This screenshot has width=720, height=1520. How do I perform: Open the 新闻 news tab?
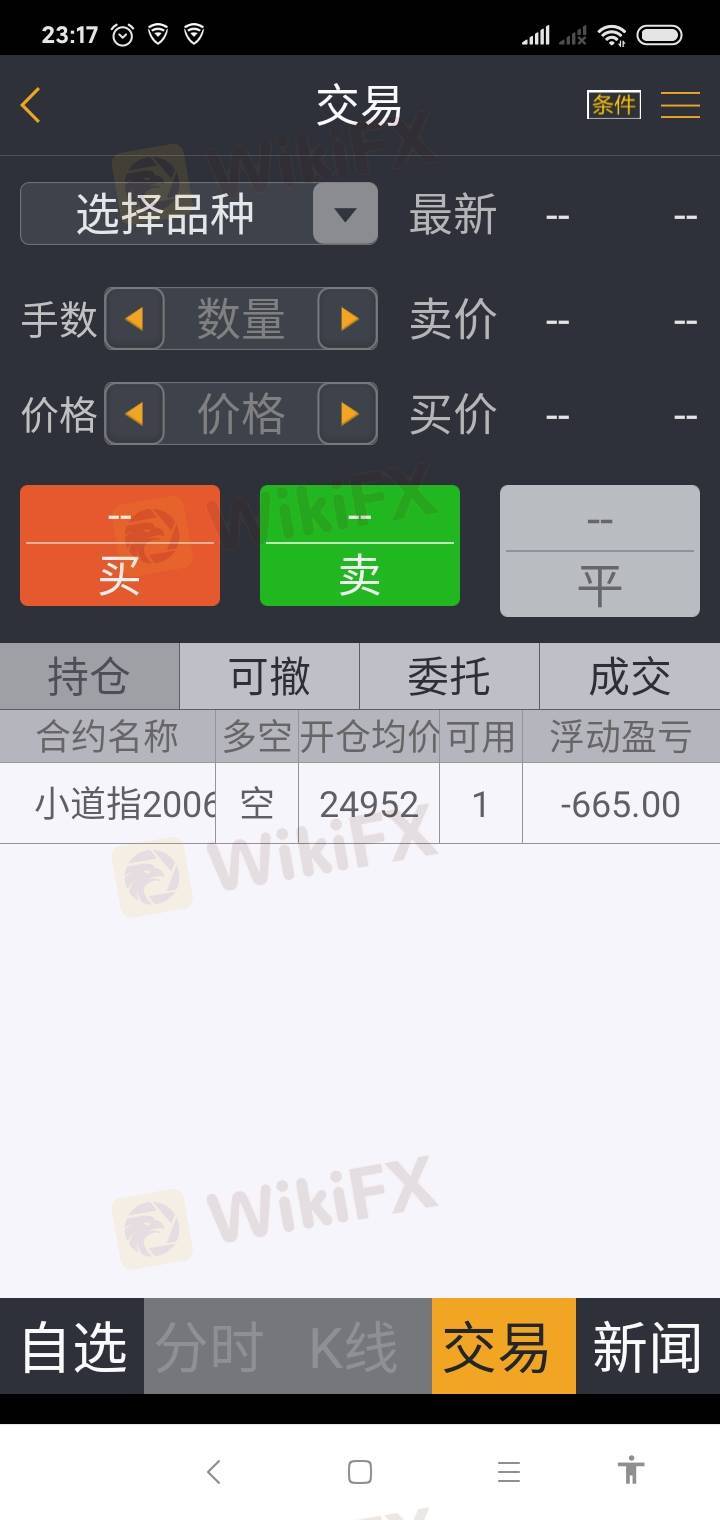coord(647,1347)
